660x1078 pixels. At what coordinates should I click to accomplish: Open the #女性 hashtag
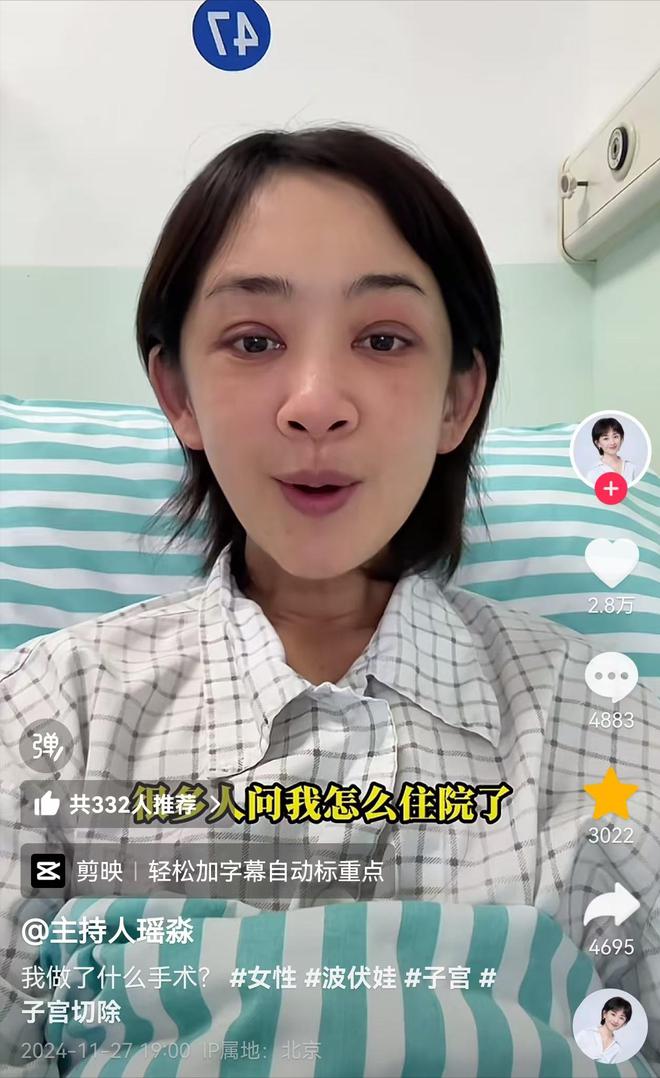pos(263,977)
